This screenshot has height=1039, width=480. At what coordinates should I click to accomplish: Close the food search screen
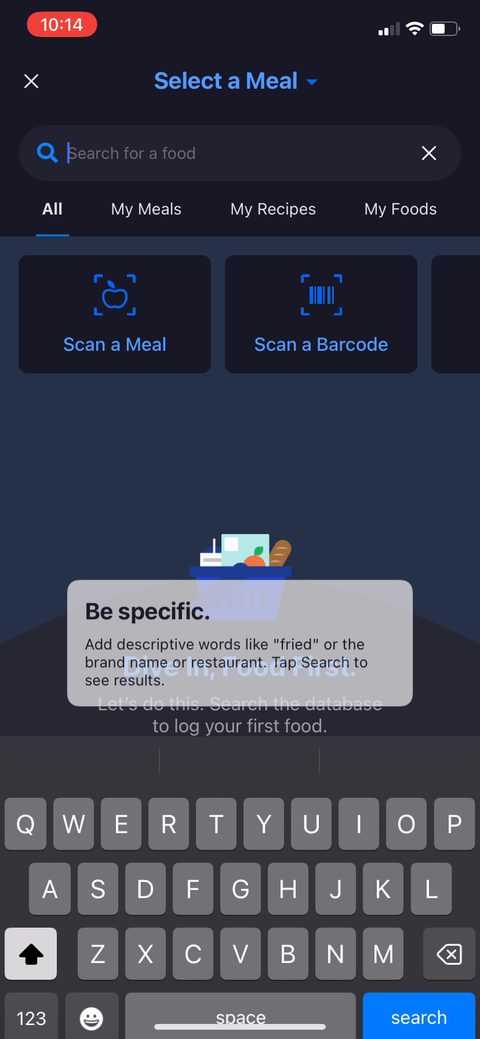point(31,82)
